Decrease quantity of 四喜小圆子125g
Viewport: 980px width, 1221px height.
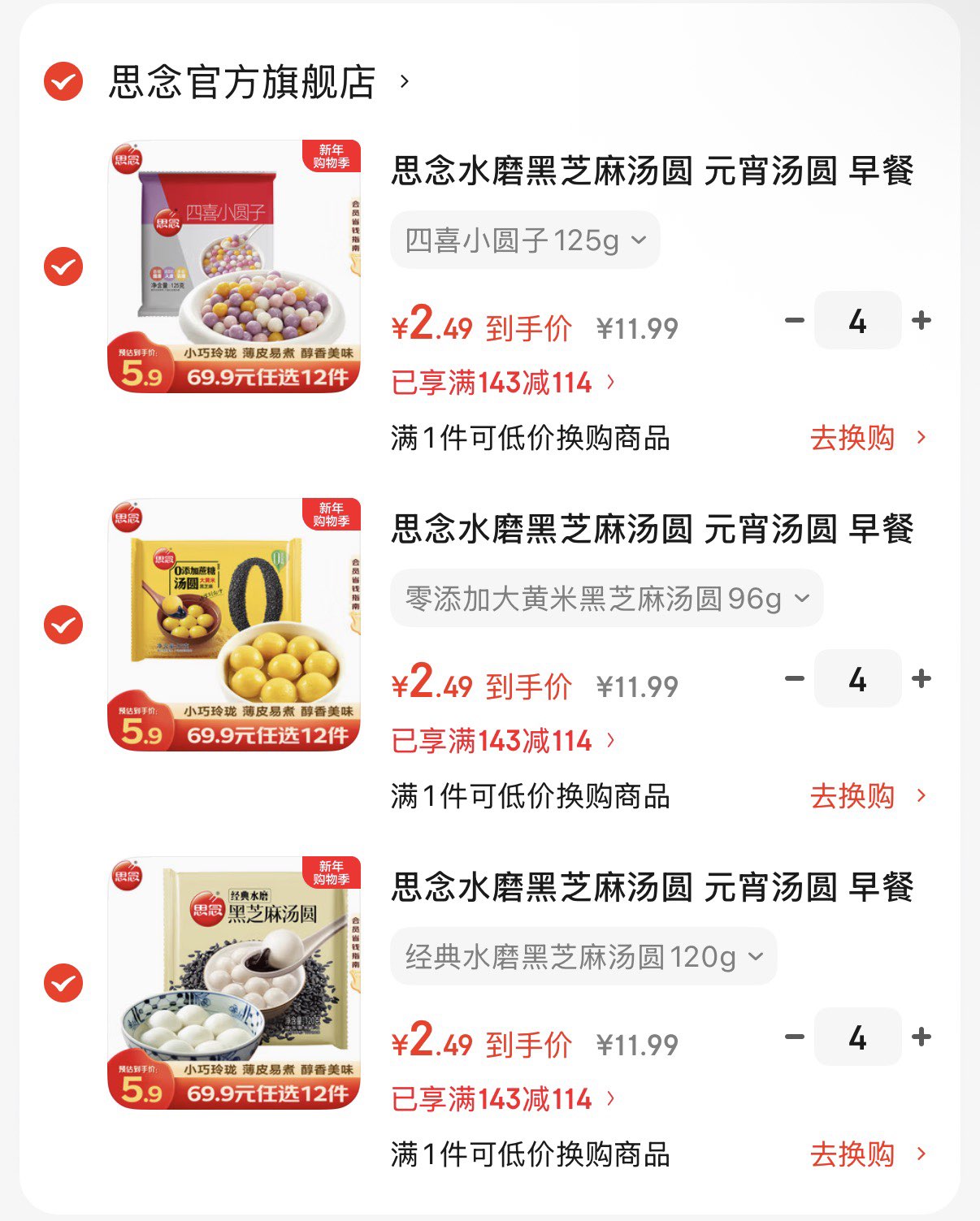[x=794, y=321]
